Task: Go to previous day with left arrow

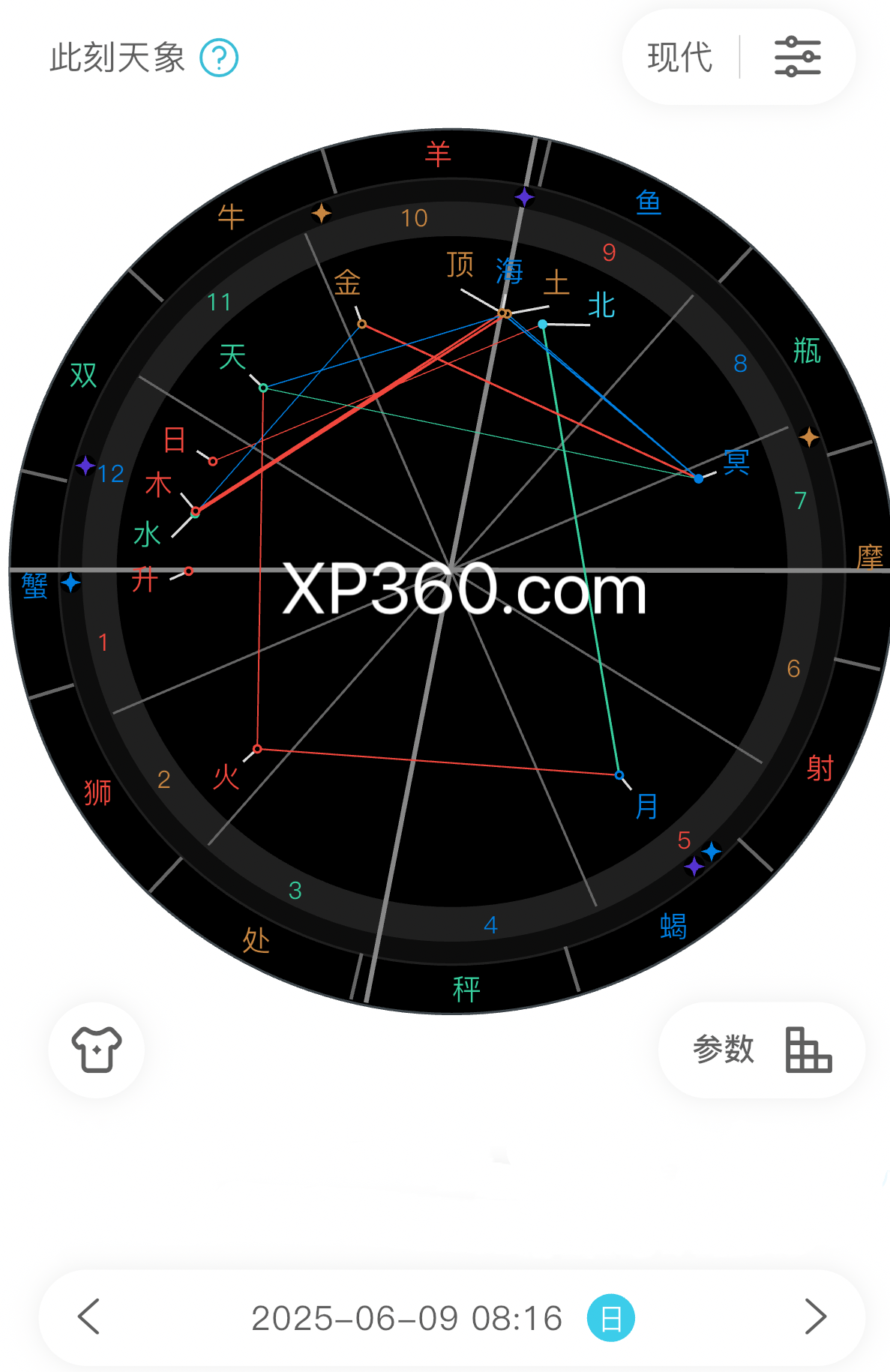Action: [x=89, y=1317]
